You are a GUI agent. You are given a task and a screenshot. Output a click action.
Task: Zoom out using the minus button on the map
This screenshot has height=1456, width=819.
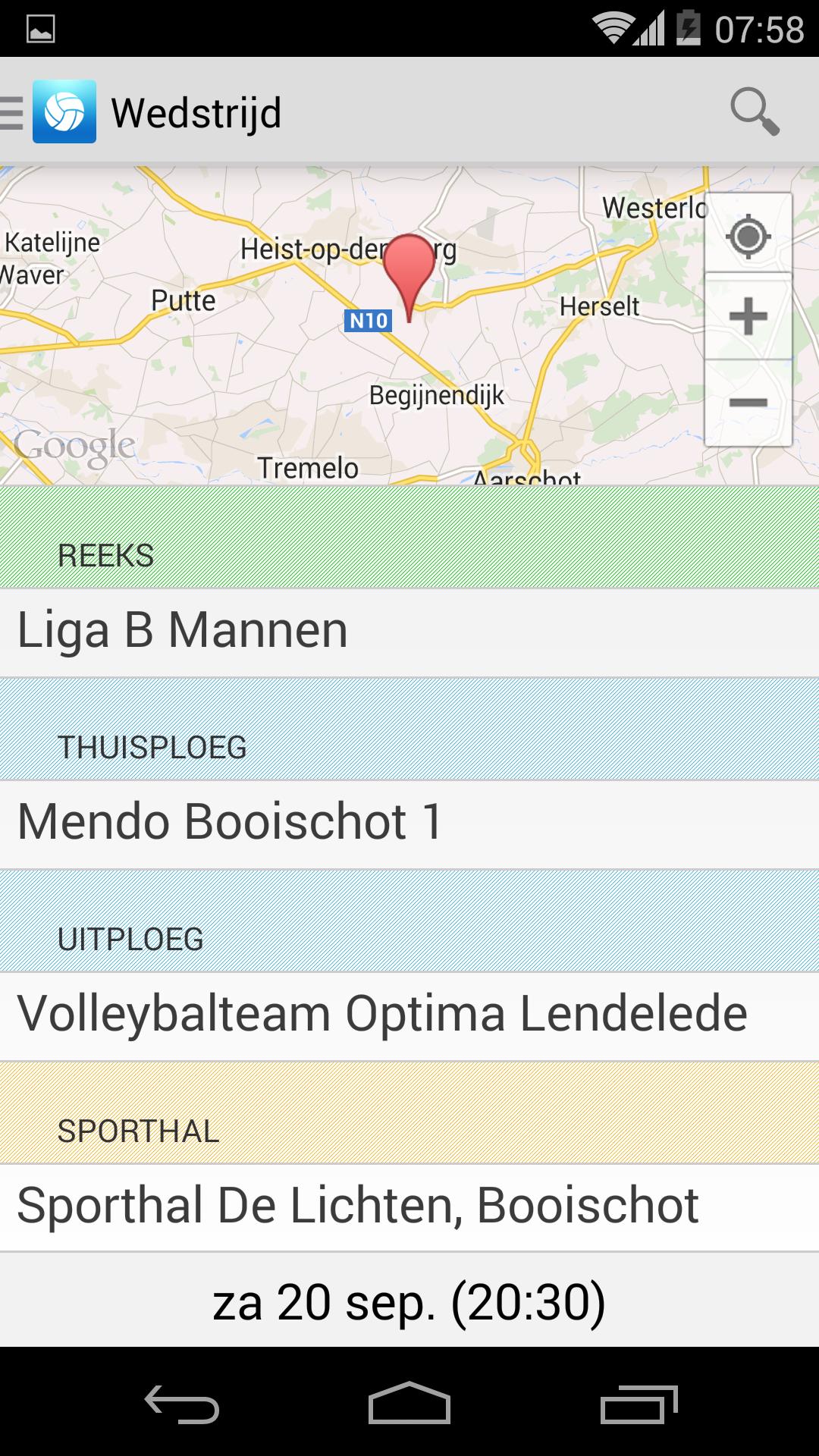point(748,402)
